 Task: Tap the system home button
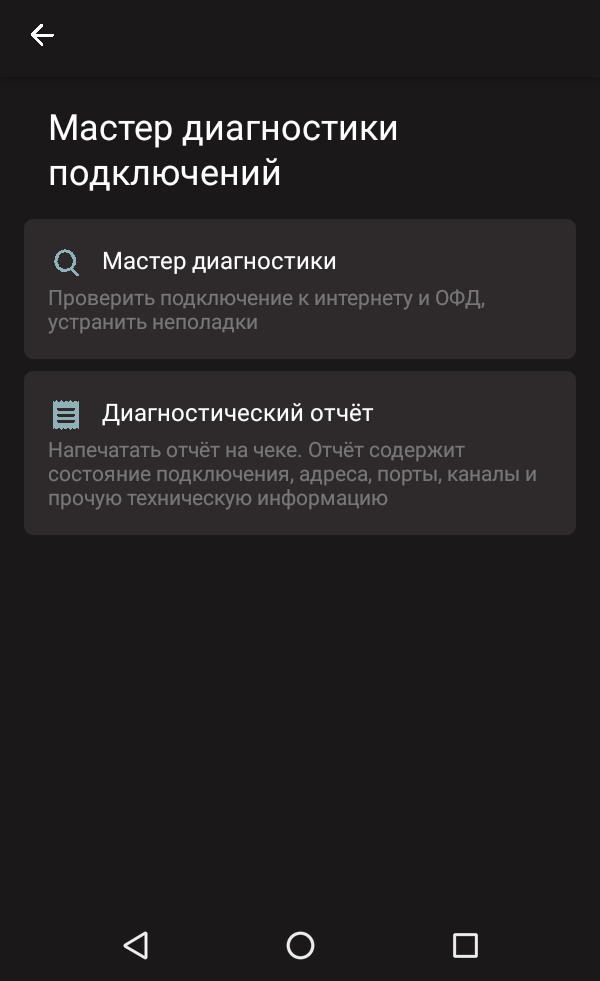point(300,945)
